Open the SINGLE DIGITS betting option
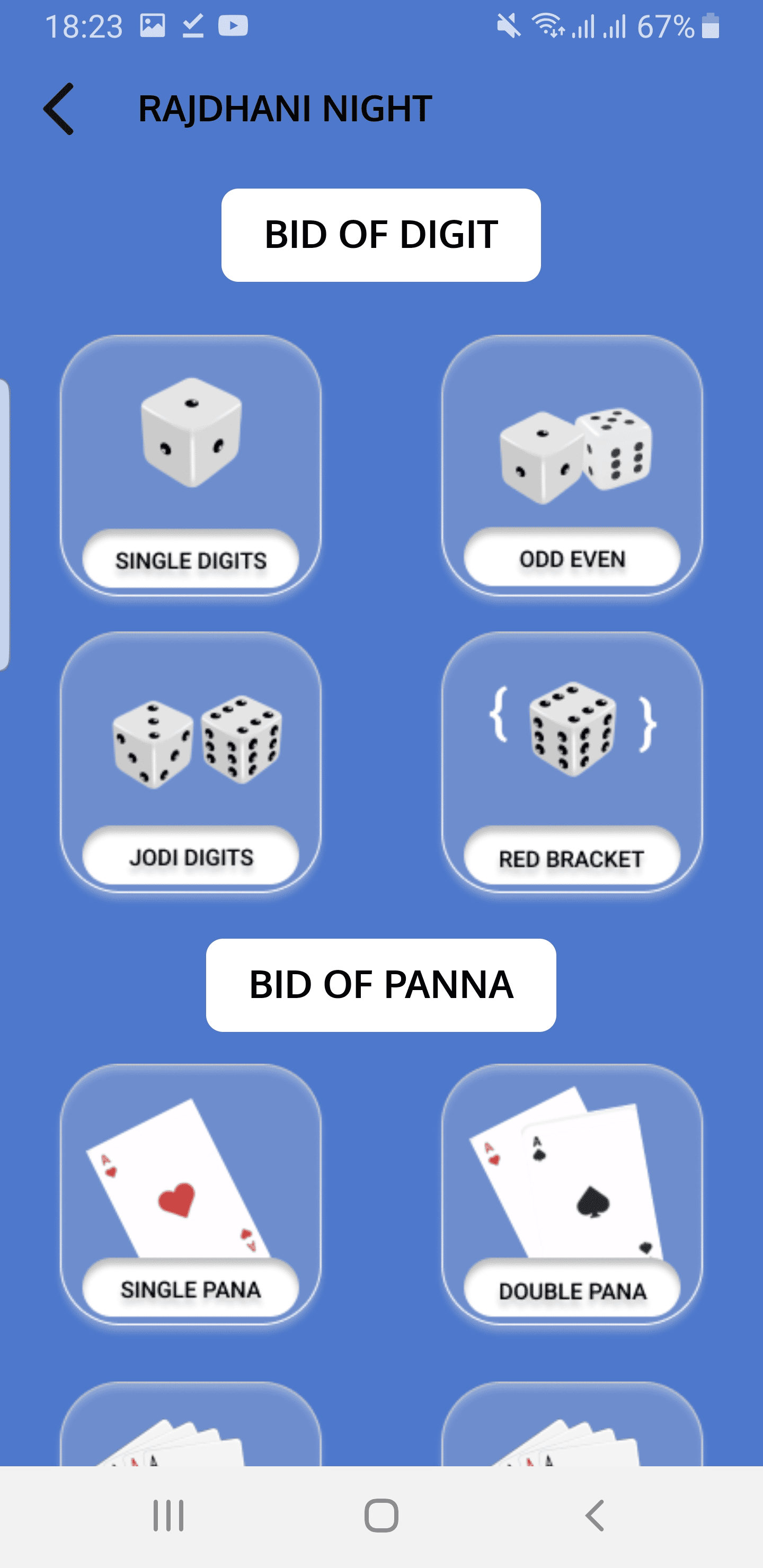763x1568 pixels. (x=191, y=561)
